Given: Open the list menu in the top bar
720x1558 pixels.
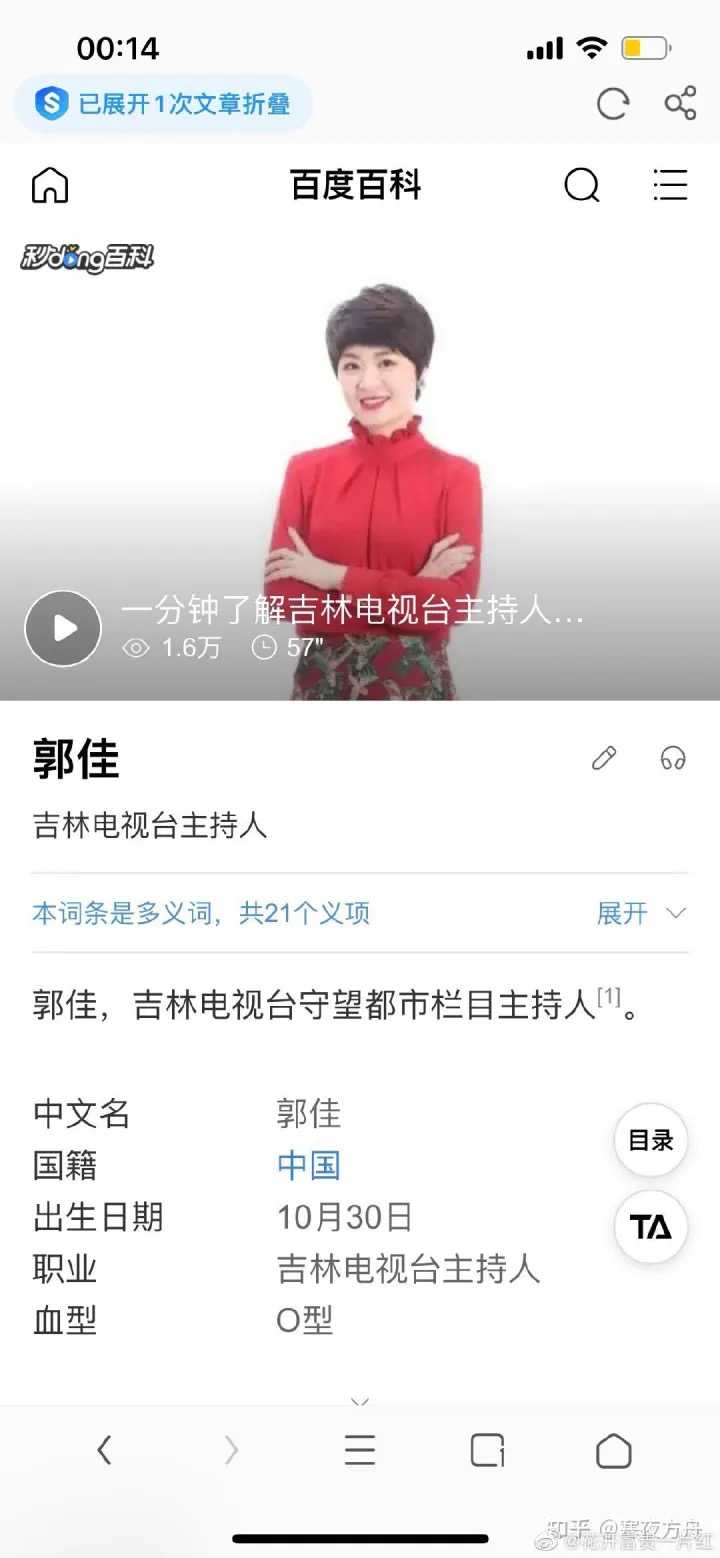Looking at the screenshot, I should coord(669,185).
